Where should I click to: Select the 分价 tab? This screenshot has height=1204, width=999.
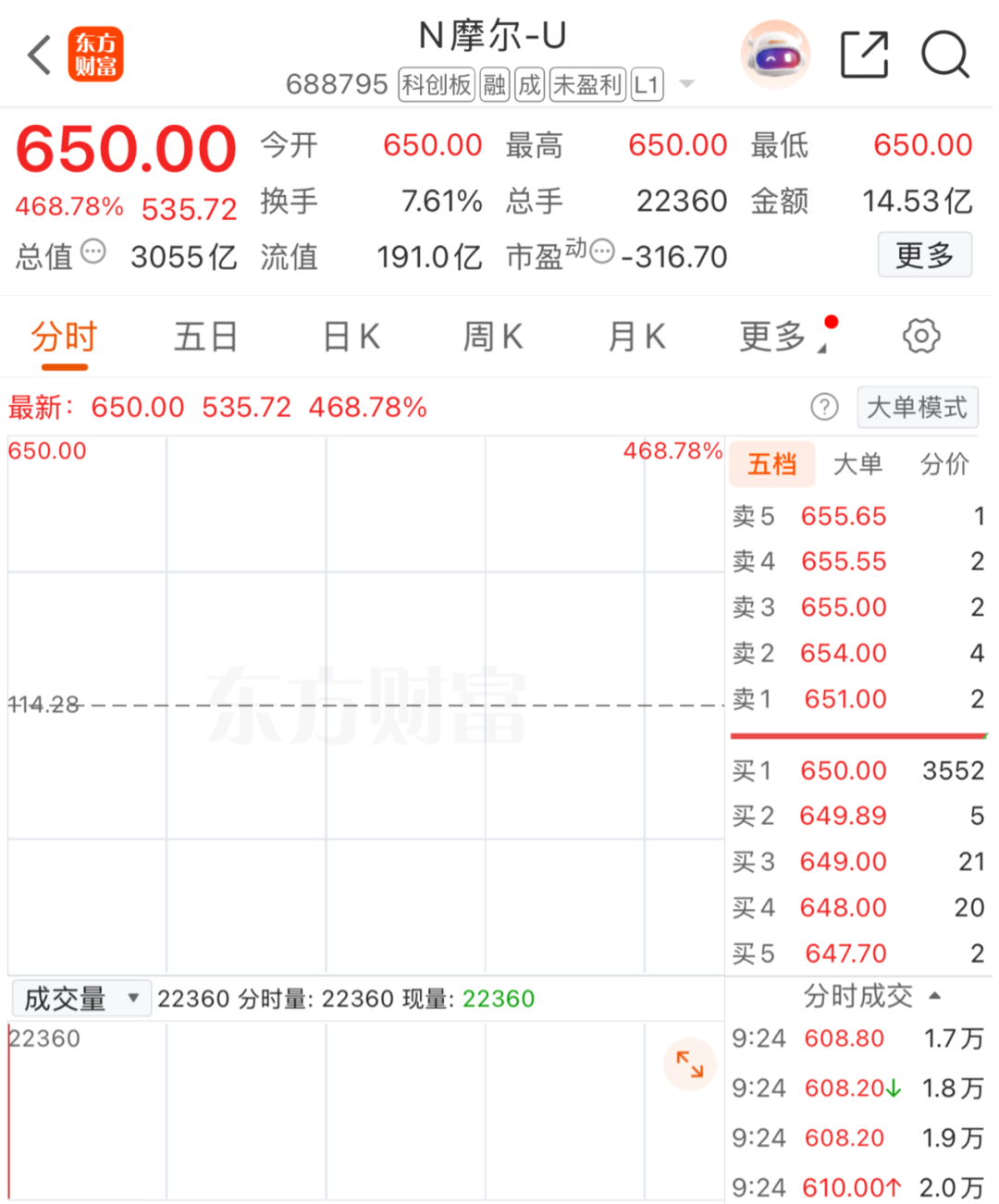coord(944,464)
